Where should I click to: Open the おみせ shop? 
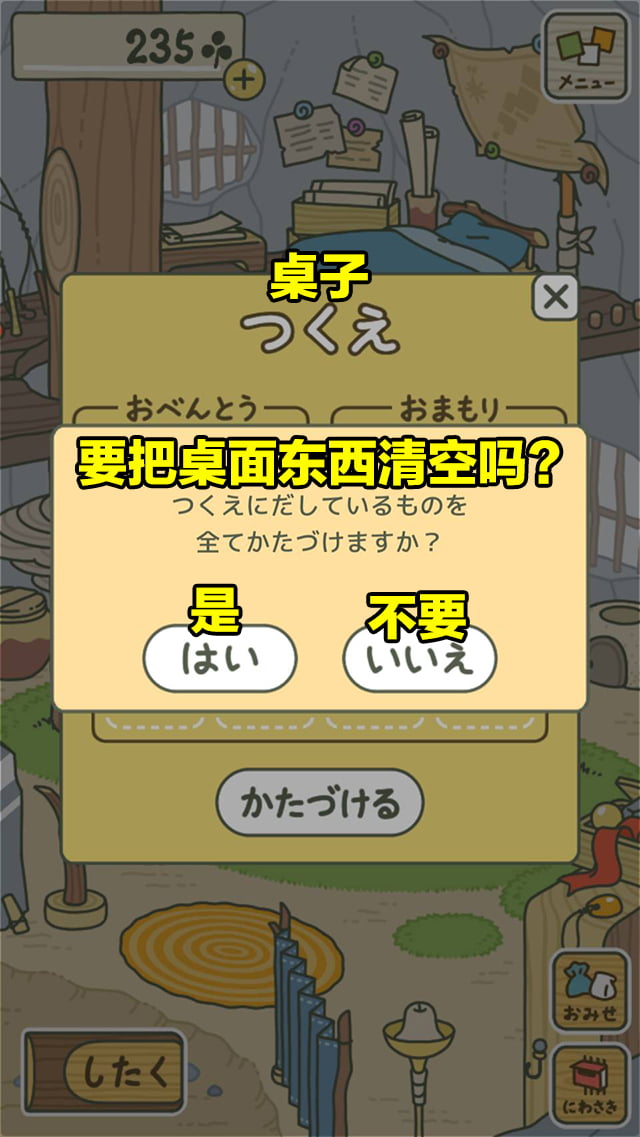tap(589, 990)
